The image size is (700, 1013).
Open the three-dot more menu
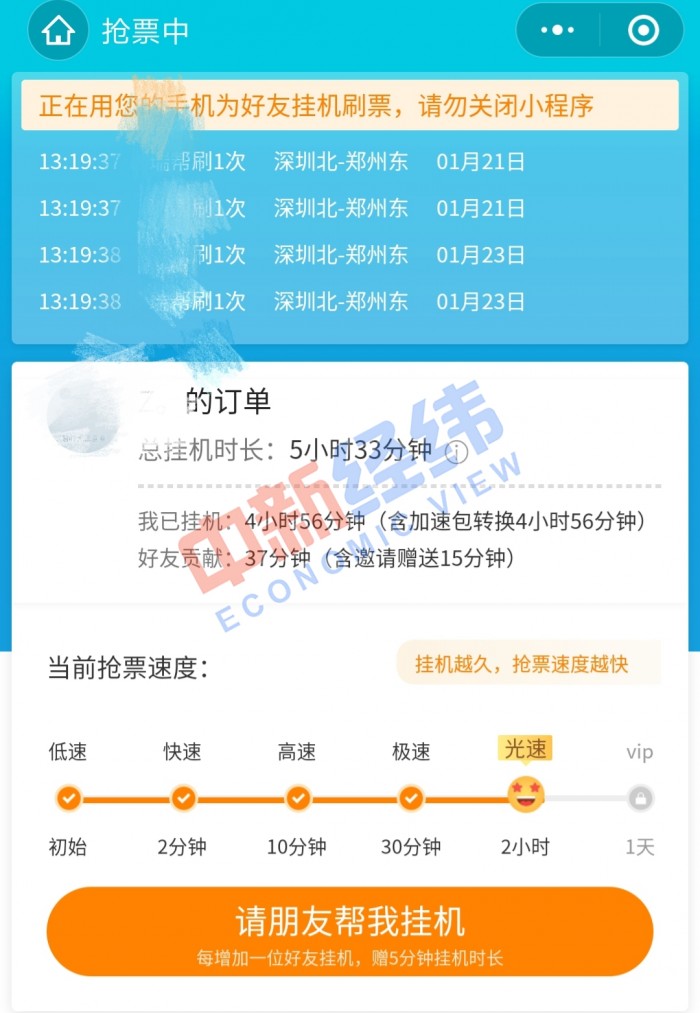557,31
